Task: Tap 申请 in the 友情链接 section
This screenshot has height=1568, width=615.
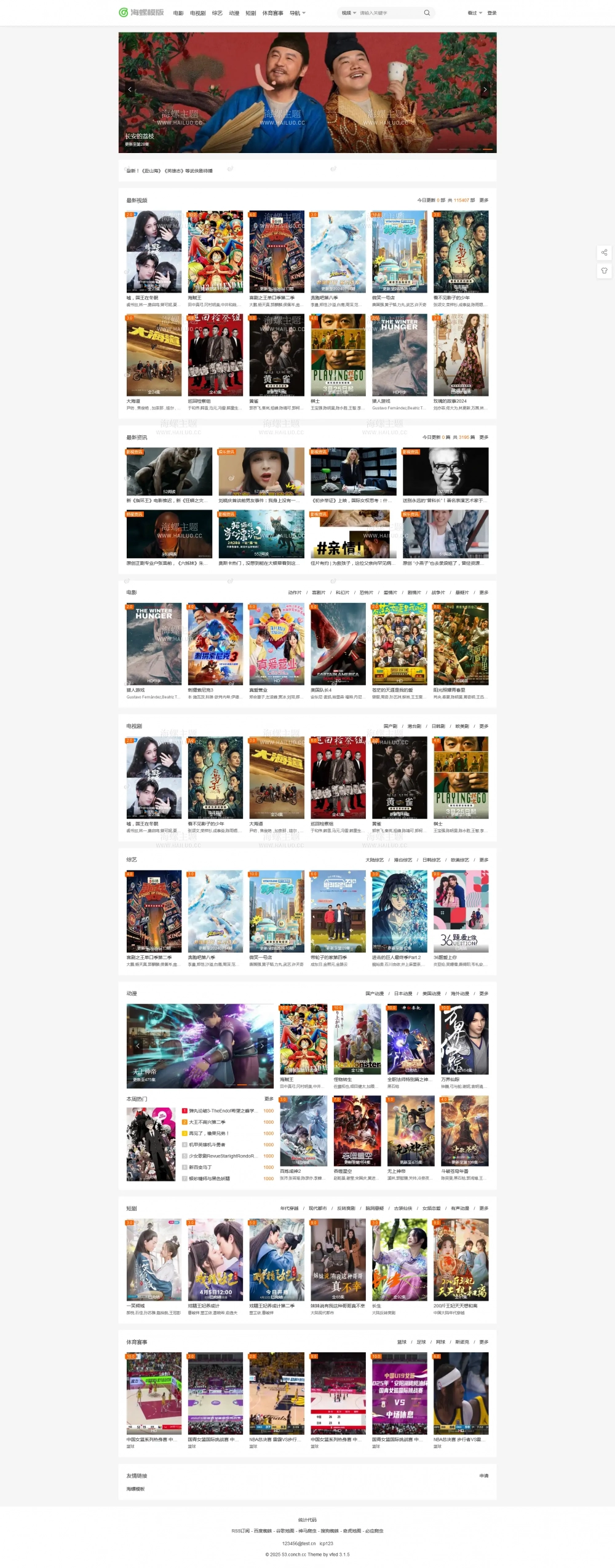Action: 484,1475
